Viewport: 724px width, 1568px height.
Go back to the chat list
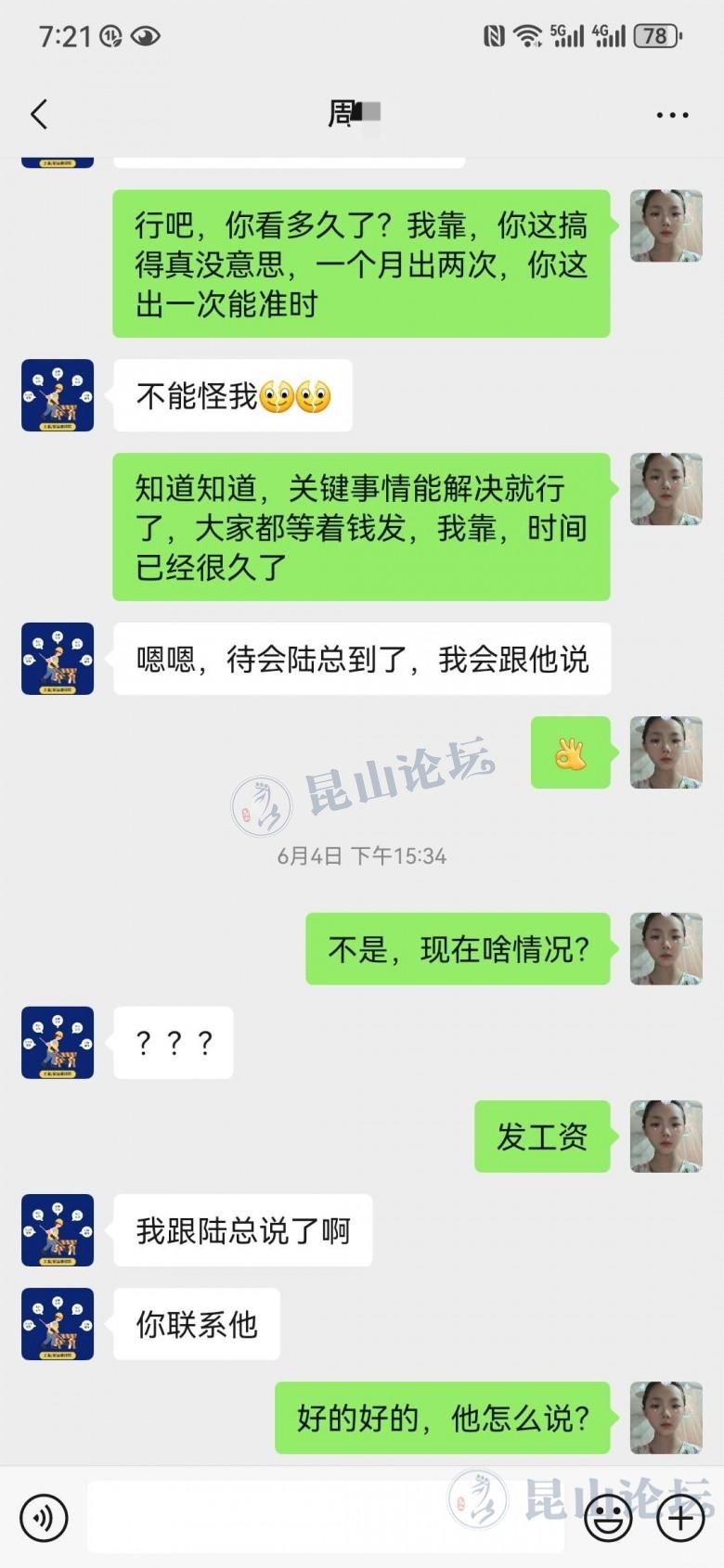(x=39, y=114)
